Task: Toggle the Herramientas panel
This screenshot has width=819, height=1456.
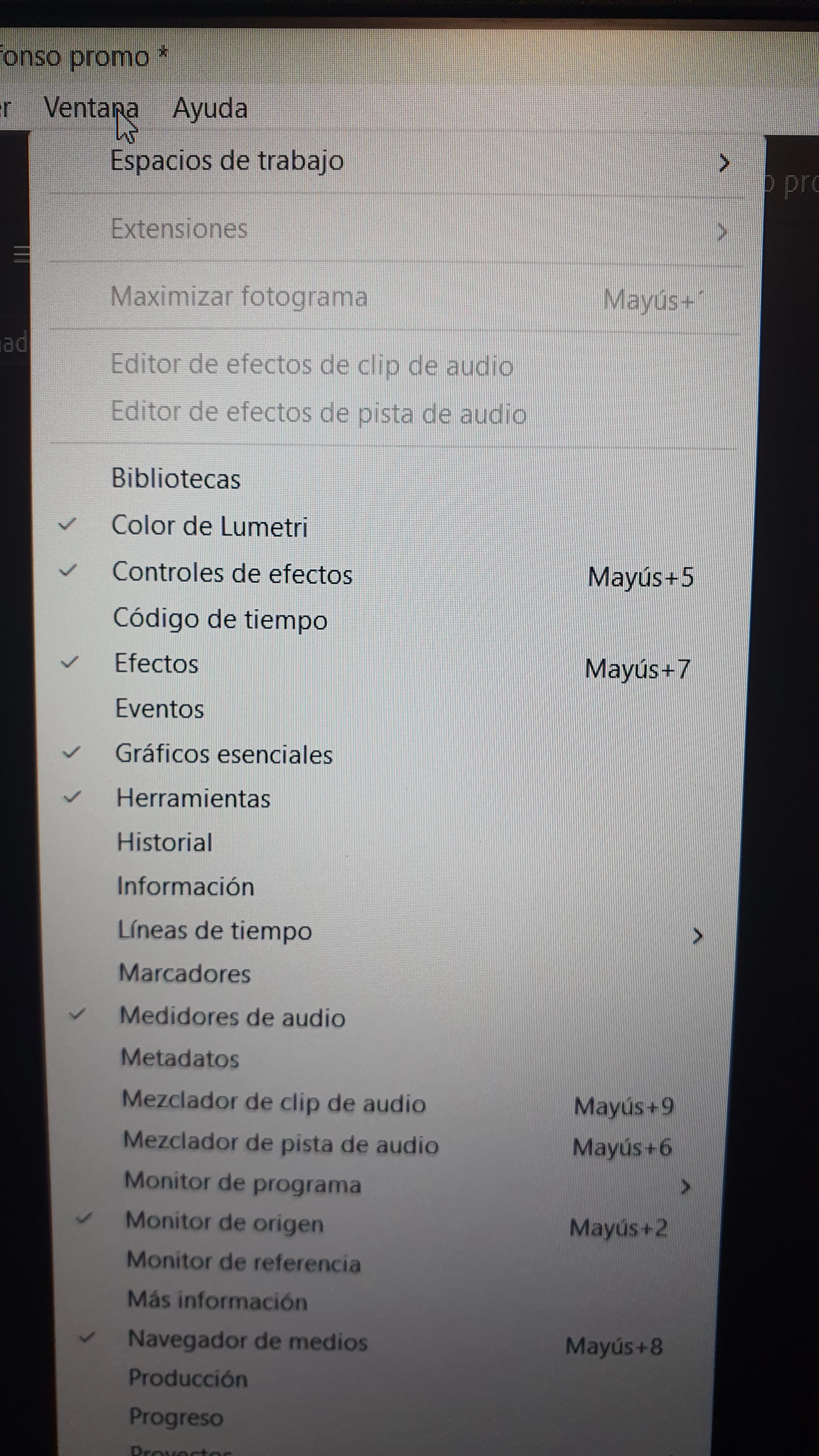Action: point(193,799)
